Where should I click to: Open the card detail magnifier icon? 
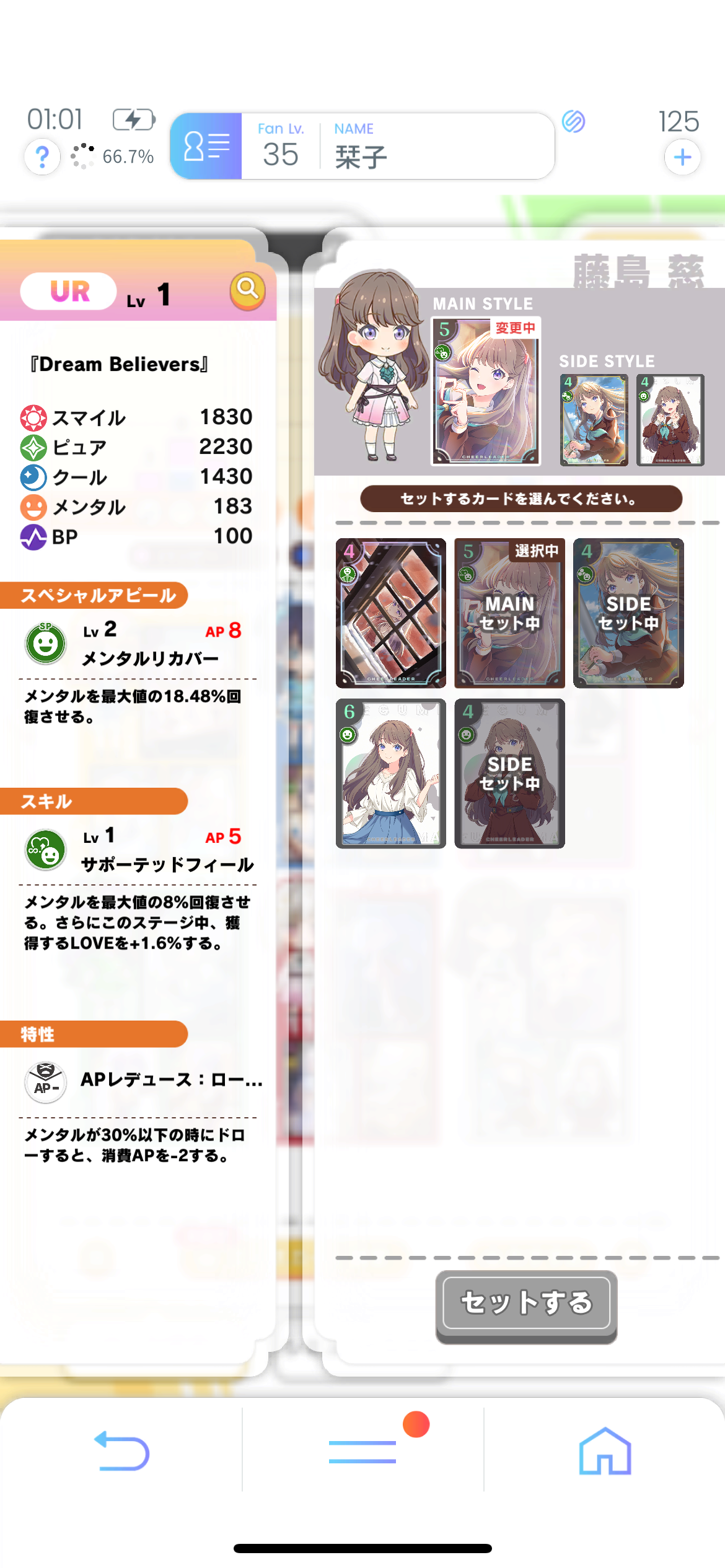(x=247, y=290)
